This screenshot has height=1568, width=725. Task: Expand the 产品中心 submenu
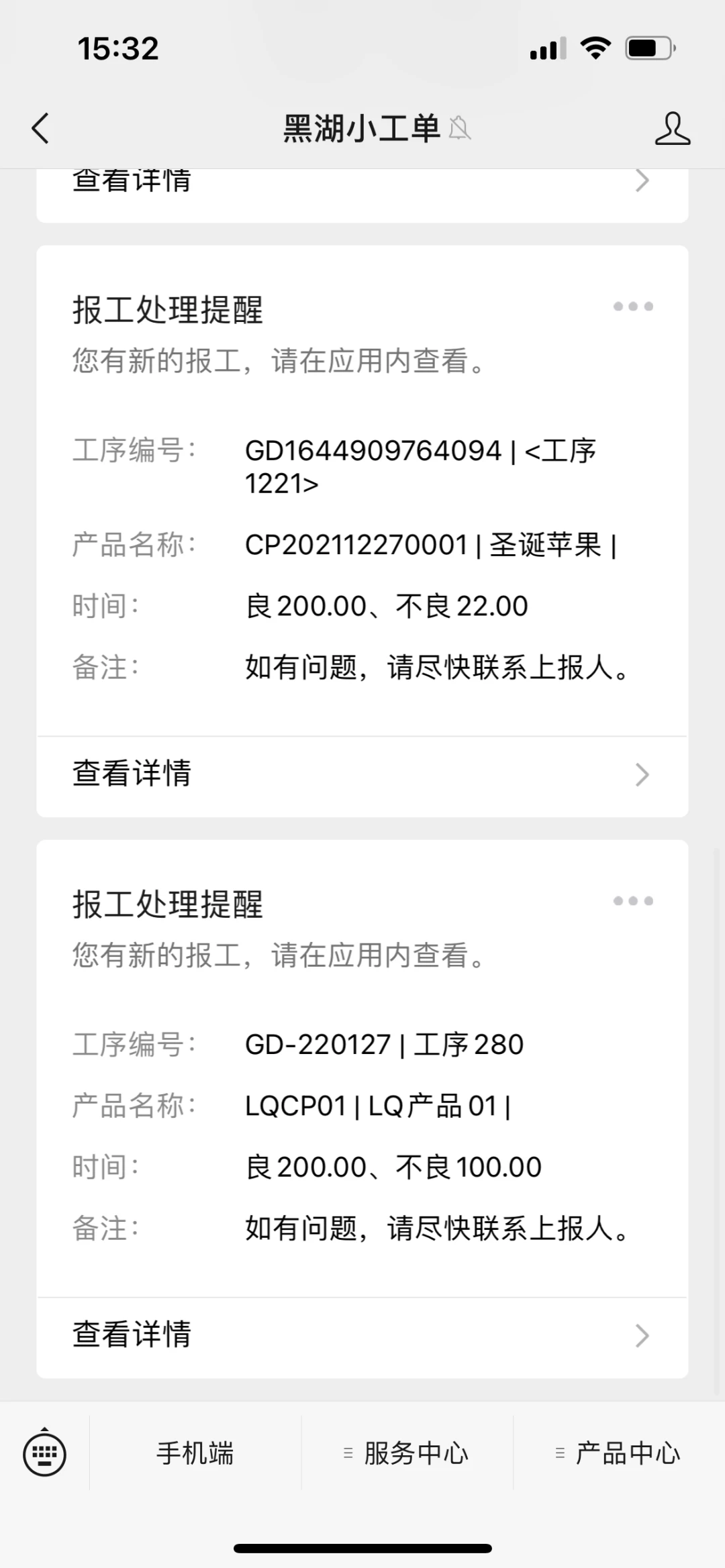(x=560, y=1453)
